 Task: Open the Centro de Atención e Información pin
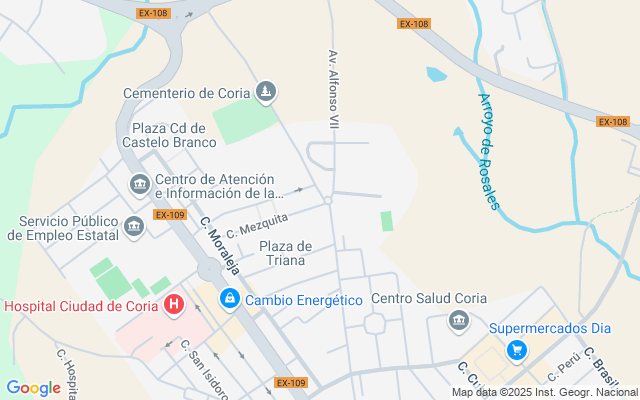pos(140,185)
